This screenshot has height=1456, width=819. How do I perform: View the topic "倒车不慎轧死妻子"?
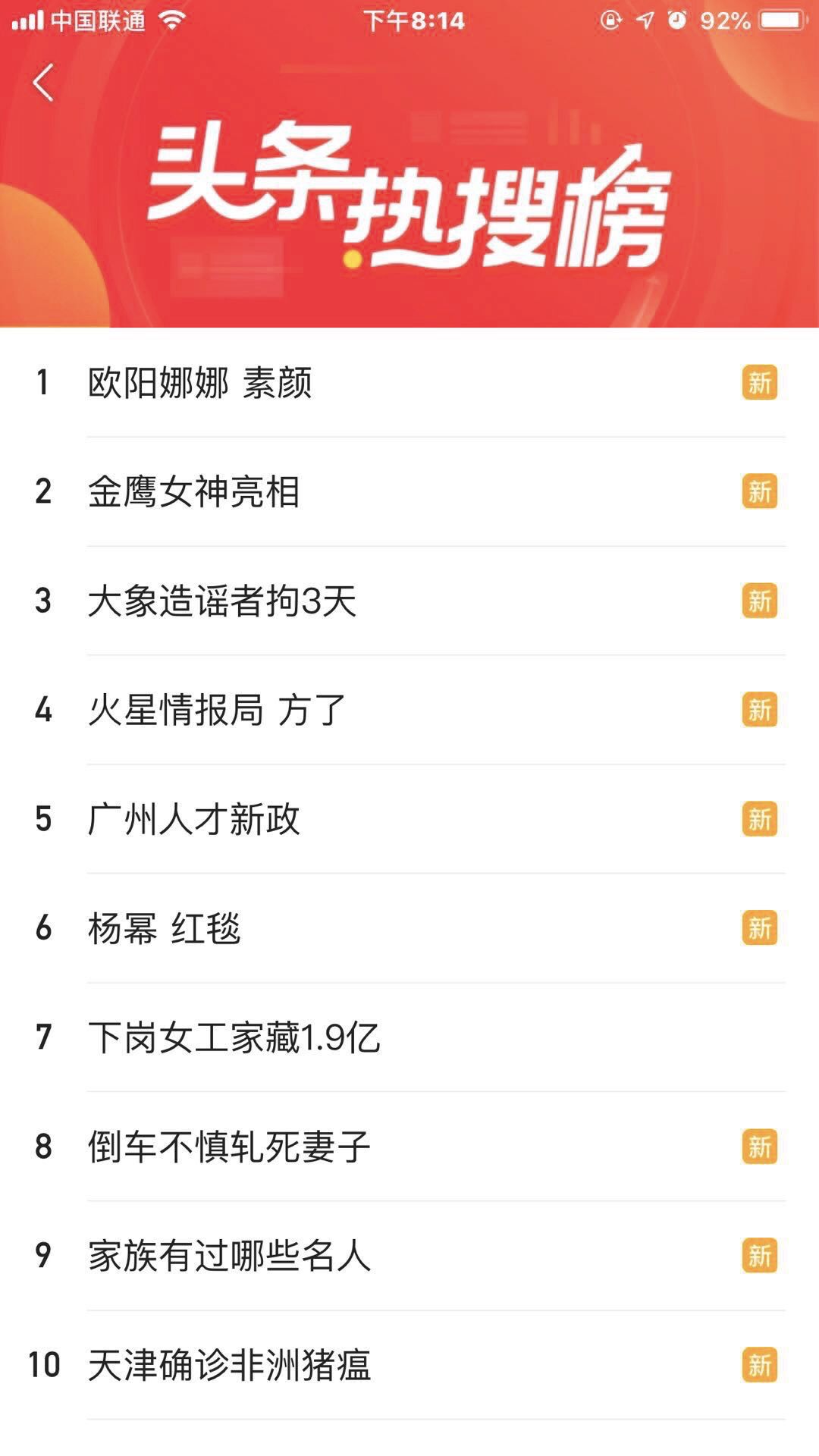click(x=229, y=1147)
